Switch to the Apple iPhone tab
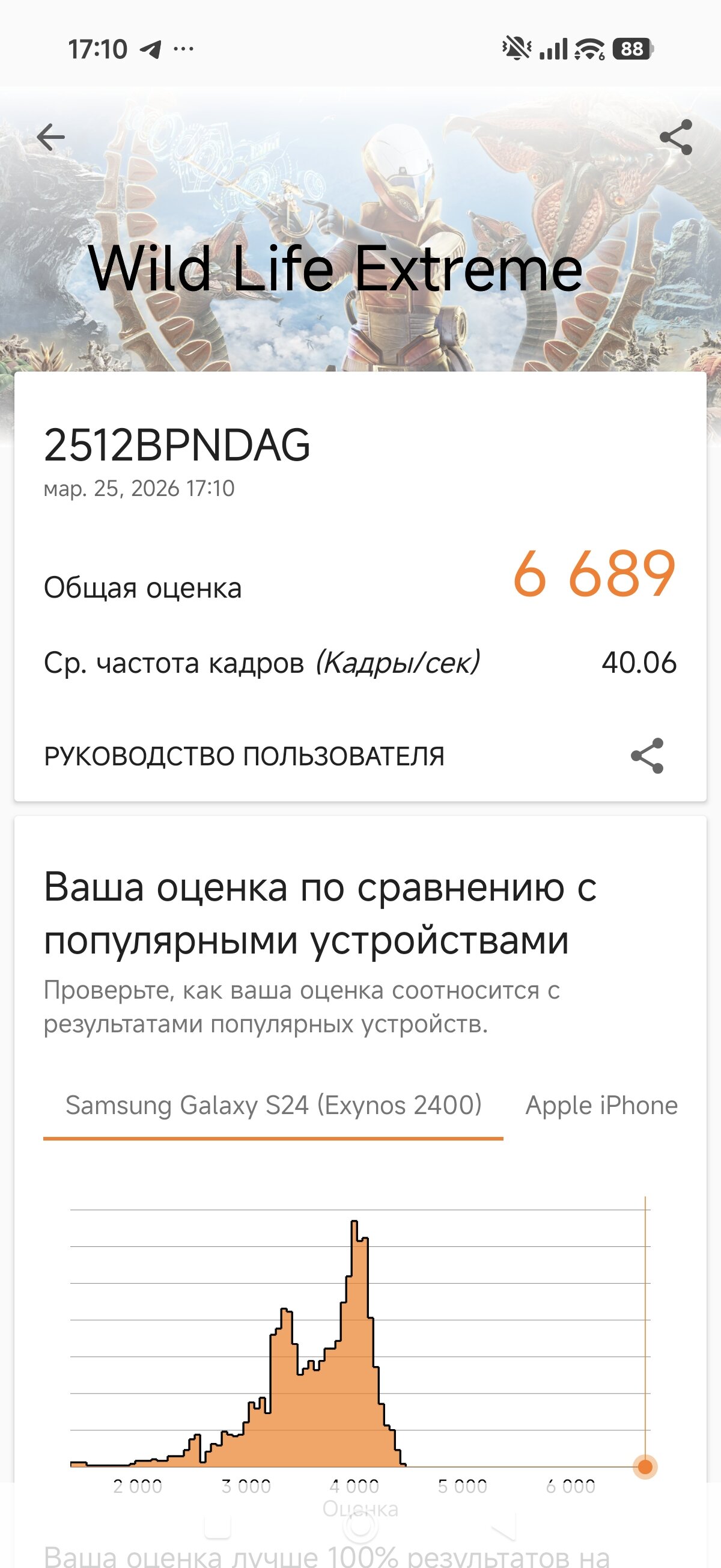The height and width of the screenshot is (1568, 721). (601, 1106)
